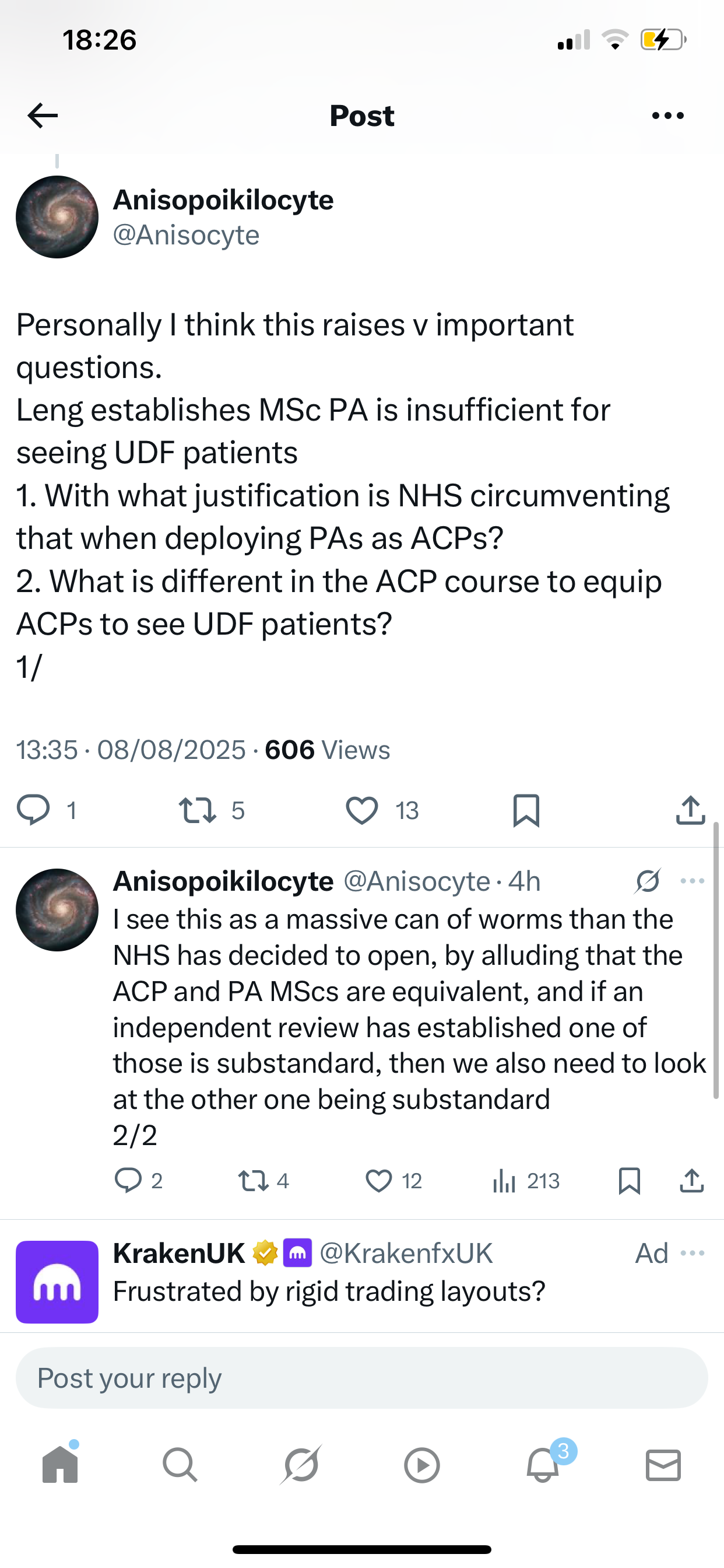Open the overflow menu on the 2/2 reply

point(693,881)
